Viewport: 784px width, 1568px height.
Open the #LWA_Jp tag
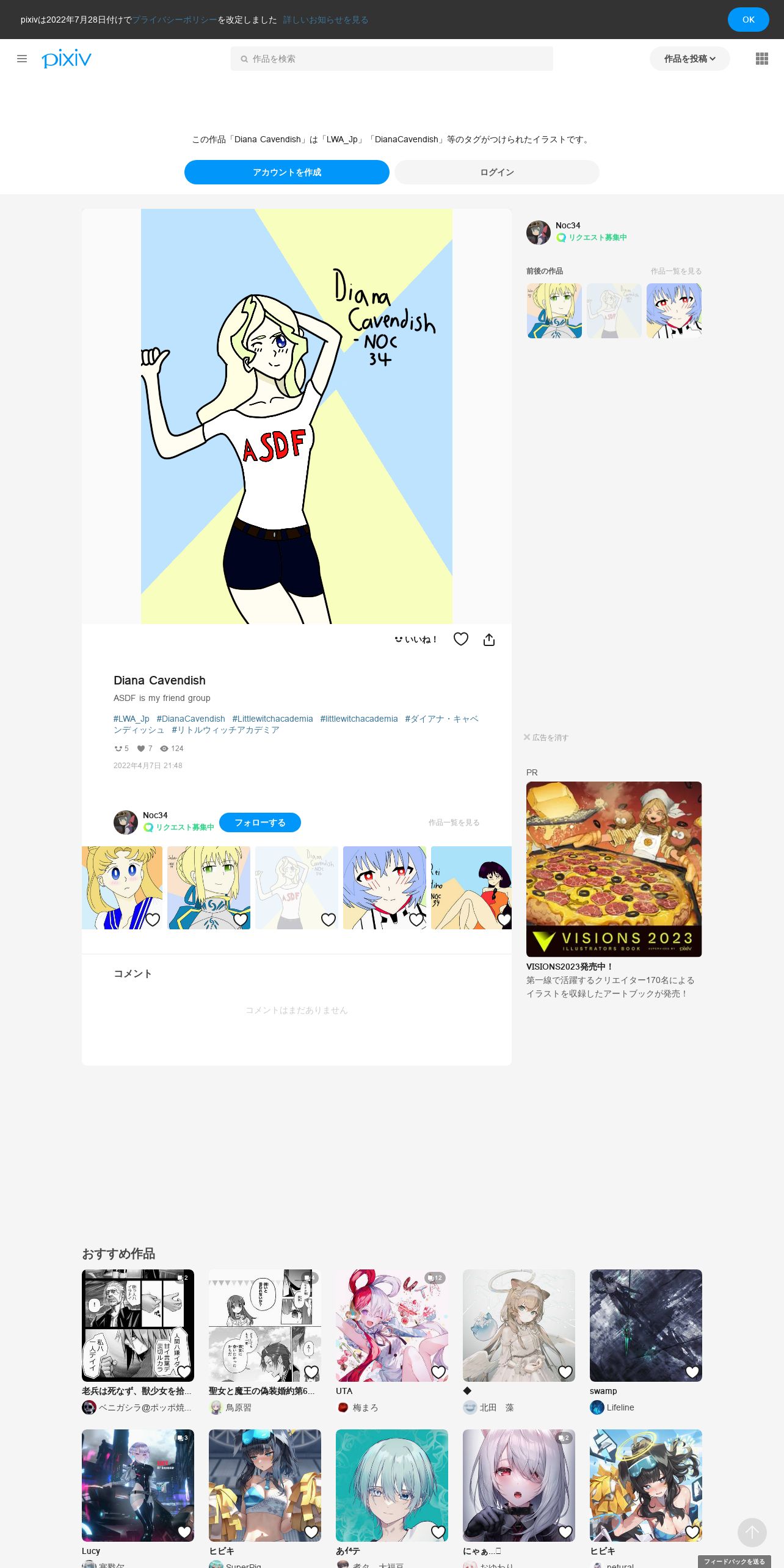[x=131, y=719]
